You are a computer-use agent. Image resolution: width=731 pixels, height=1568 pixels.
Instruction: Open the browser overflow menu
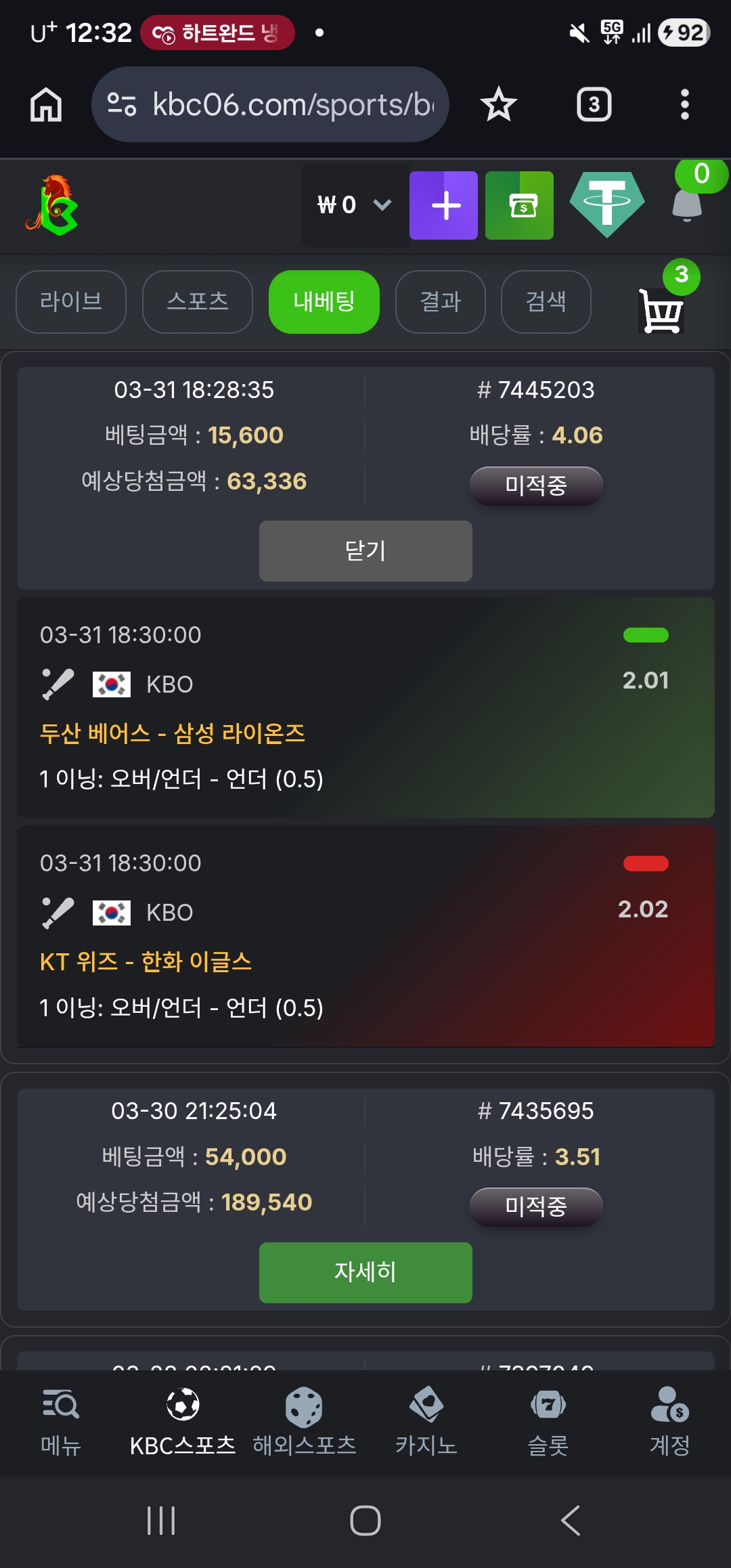click(x=684, y=105)
